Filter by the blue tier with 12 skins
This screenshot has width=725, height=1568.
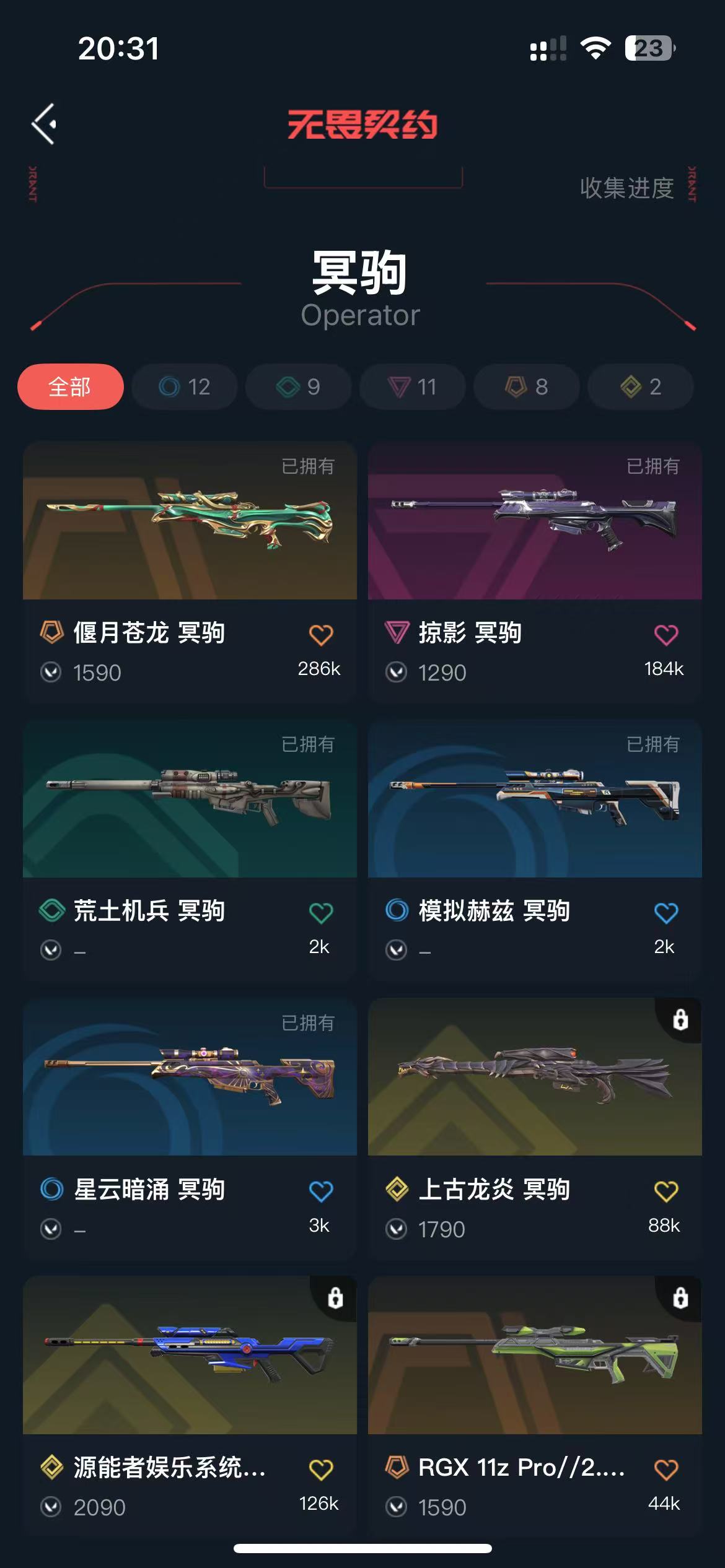tap(185, 387)
